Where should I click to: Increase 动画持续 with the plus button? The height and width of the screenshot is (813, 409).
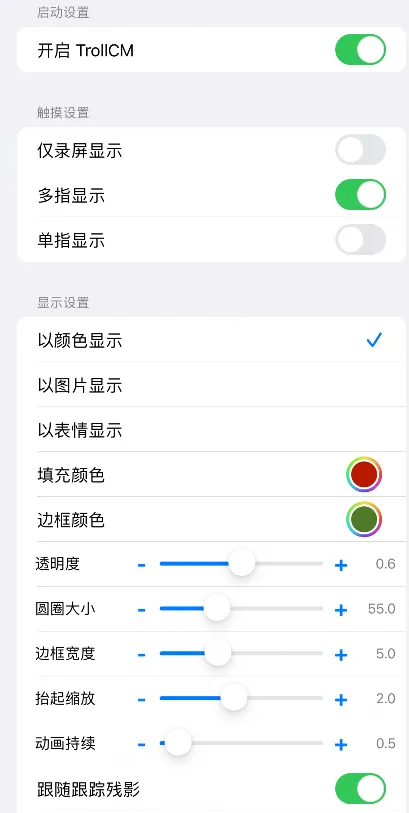pyautogui.click(x=341, y=745)
